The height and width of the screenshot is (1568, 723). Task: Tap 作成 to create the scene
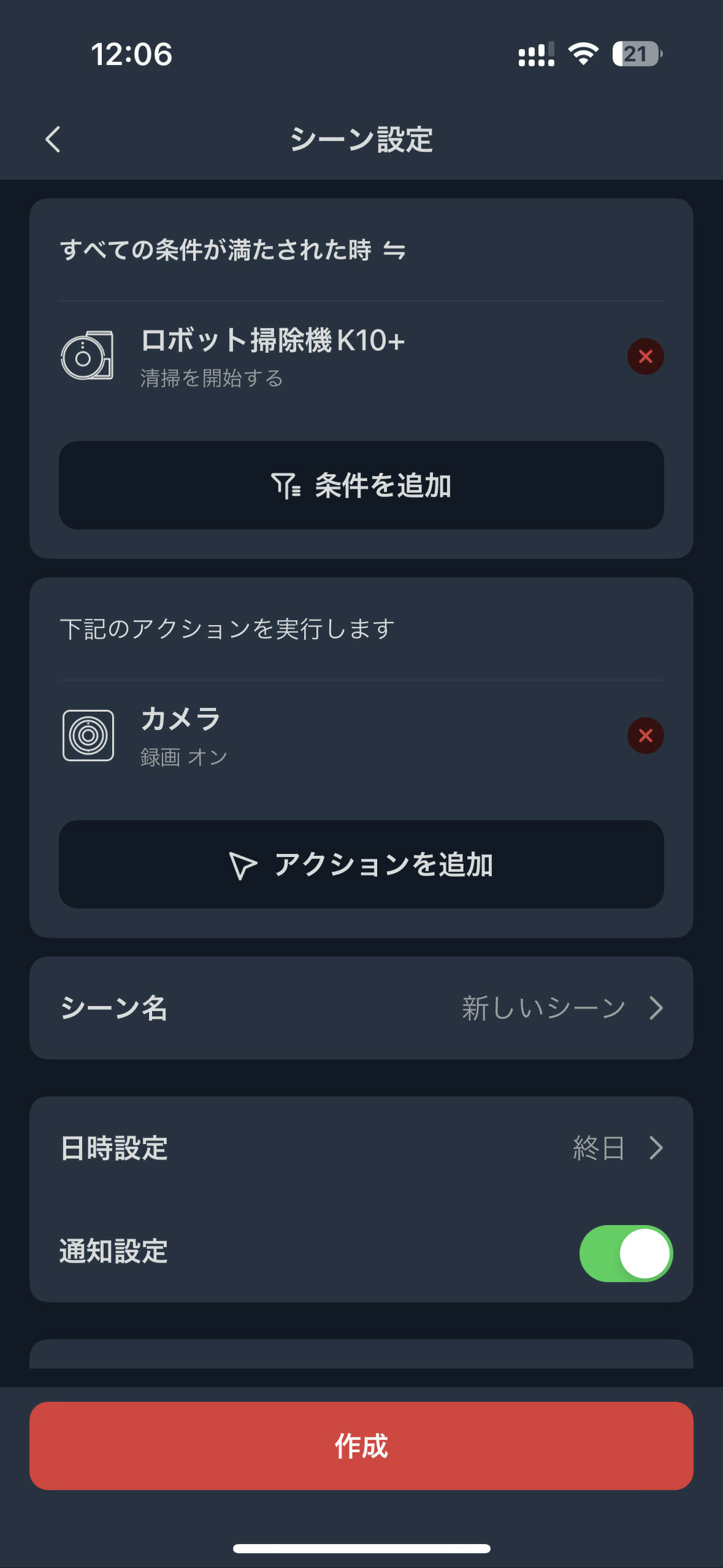(361, 1446)
